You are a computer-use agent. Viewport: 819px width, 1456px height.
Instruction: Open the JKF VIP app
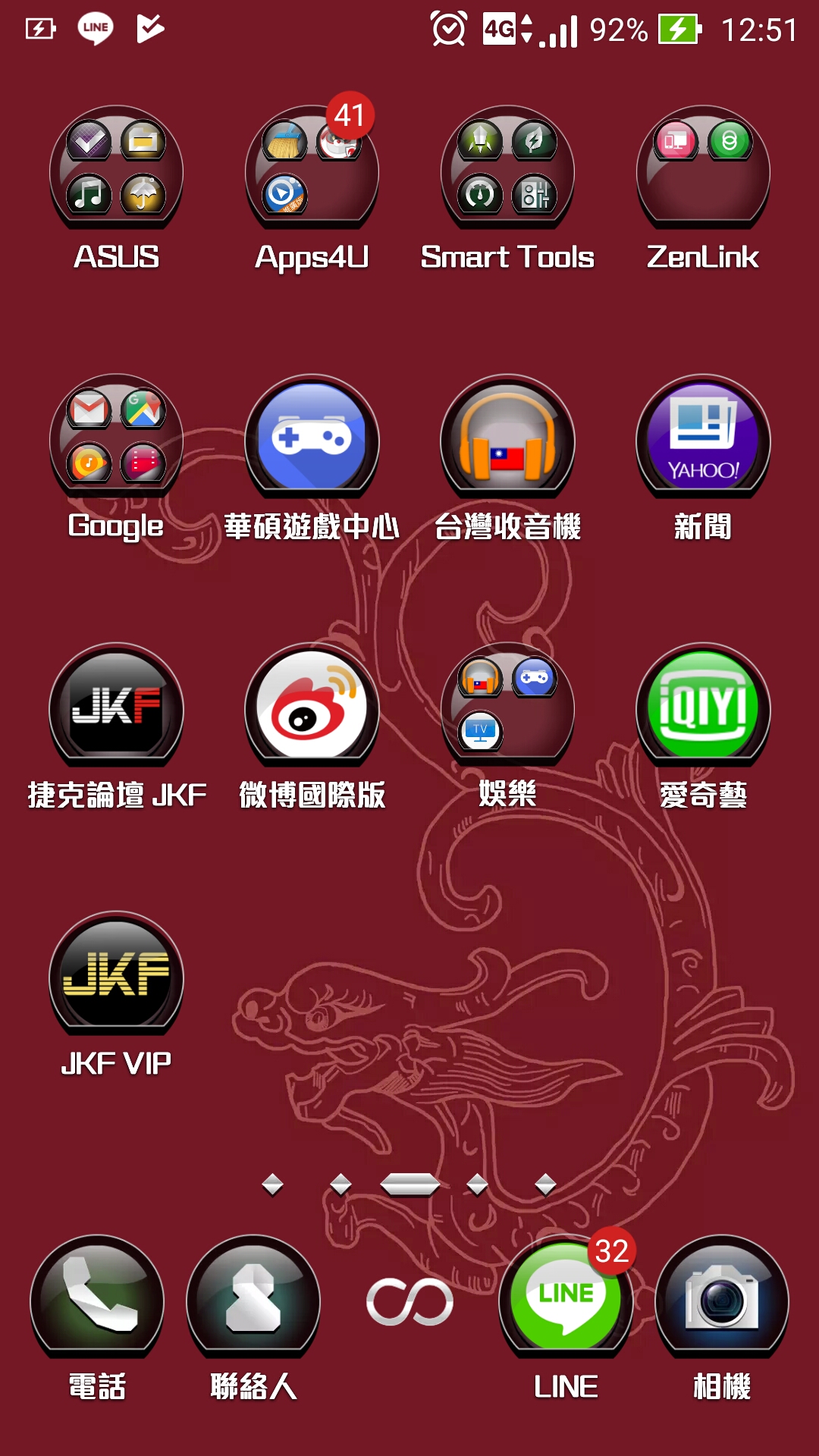[116, 974]
